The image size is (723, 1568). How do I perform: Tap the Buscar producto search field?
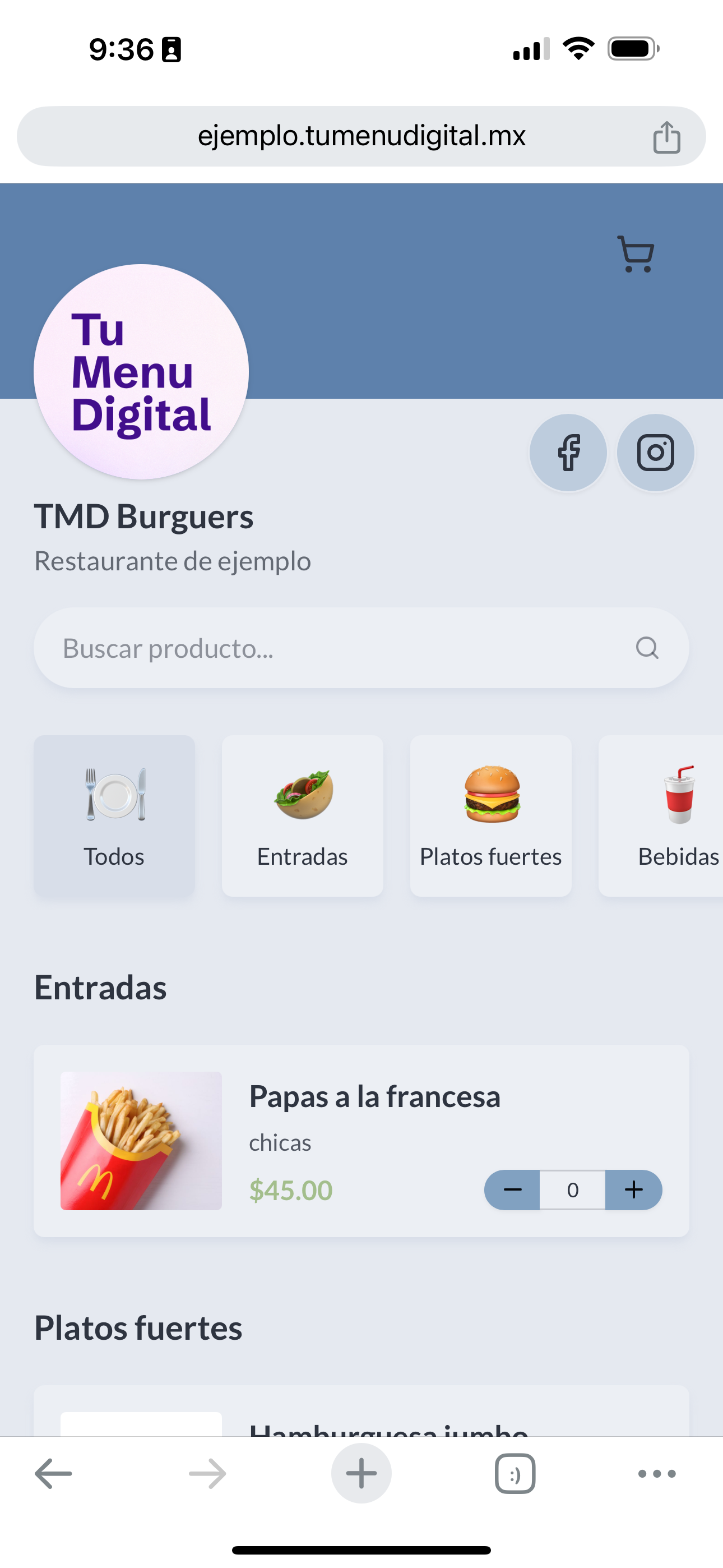274,648
